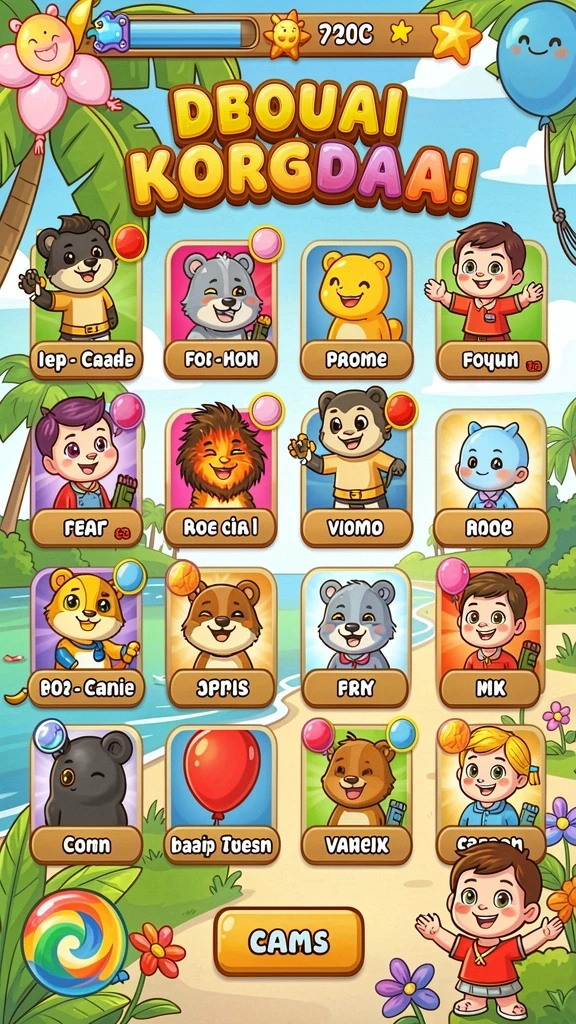Pick the VAHEIX brown bear card
Image resolution: width=576 pixels, height=1024 pixels.
click(357, 794)
